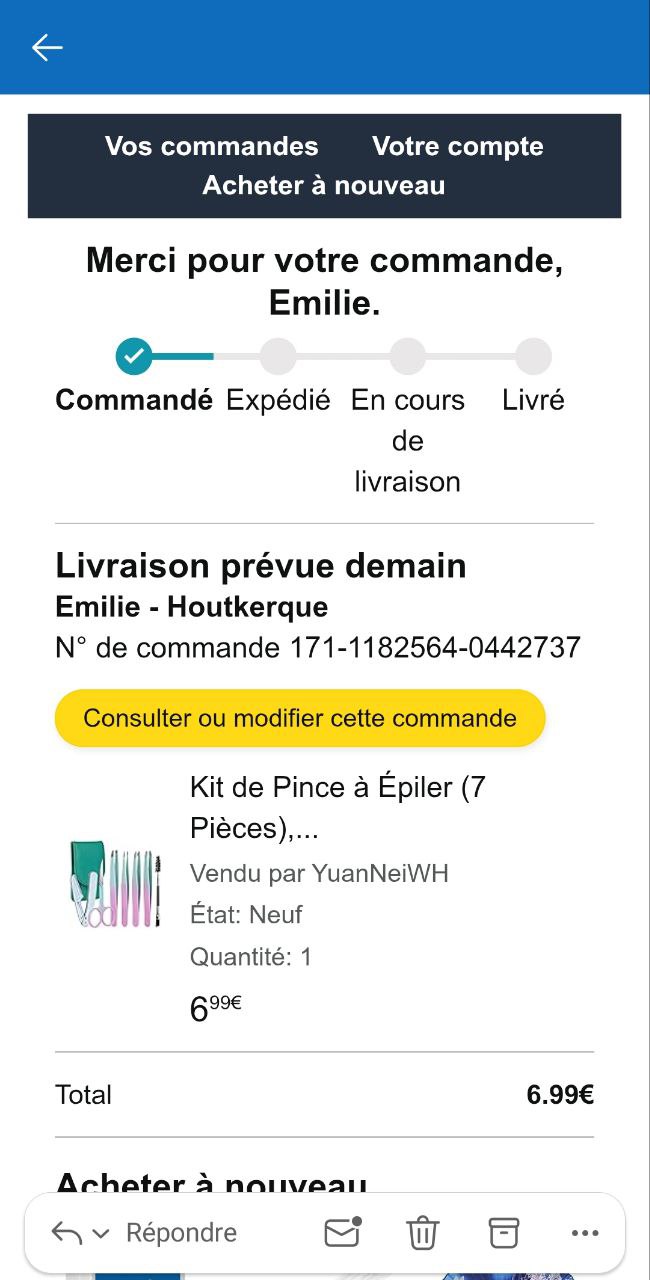Image resolution: width=650 pixels, height=1280 pixels.
Task: Go back using the top arrow
Action: pos(47,47)
